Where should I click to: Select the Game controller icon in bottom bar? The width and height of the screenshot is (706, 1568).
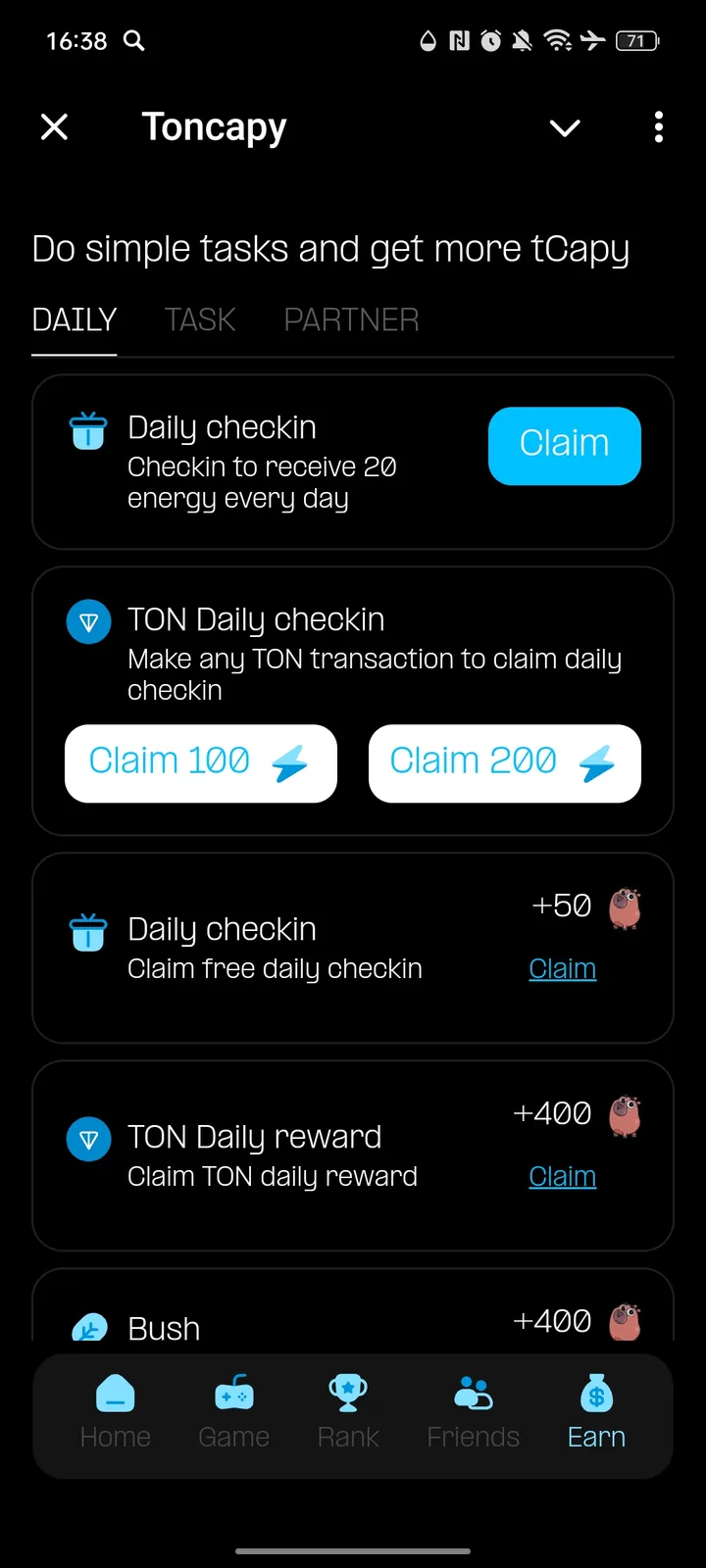pos(233,1392)
